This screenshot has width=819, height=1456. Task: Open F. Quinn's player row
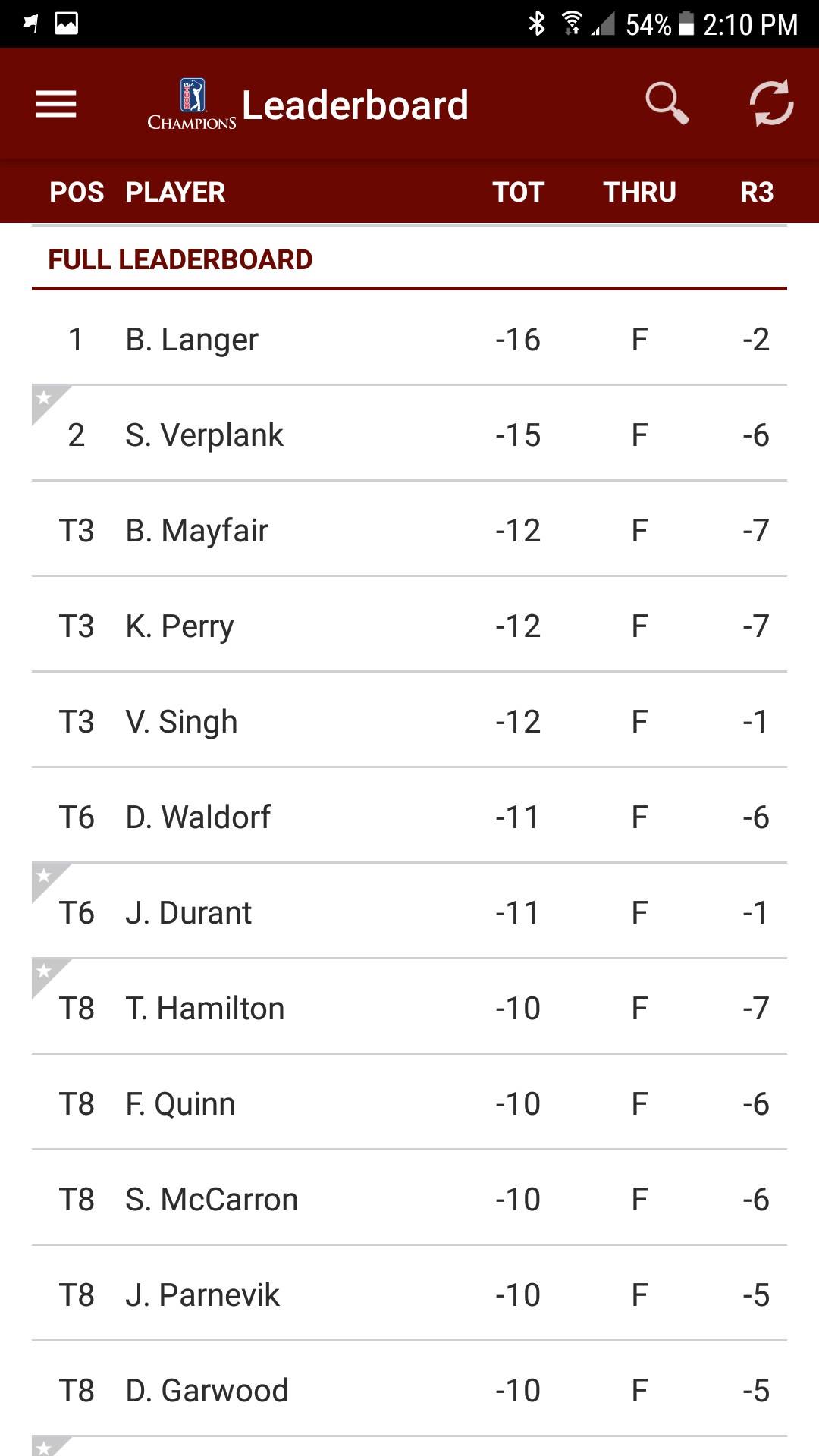click(409, 1102)
